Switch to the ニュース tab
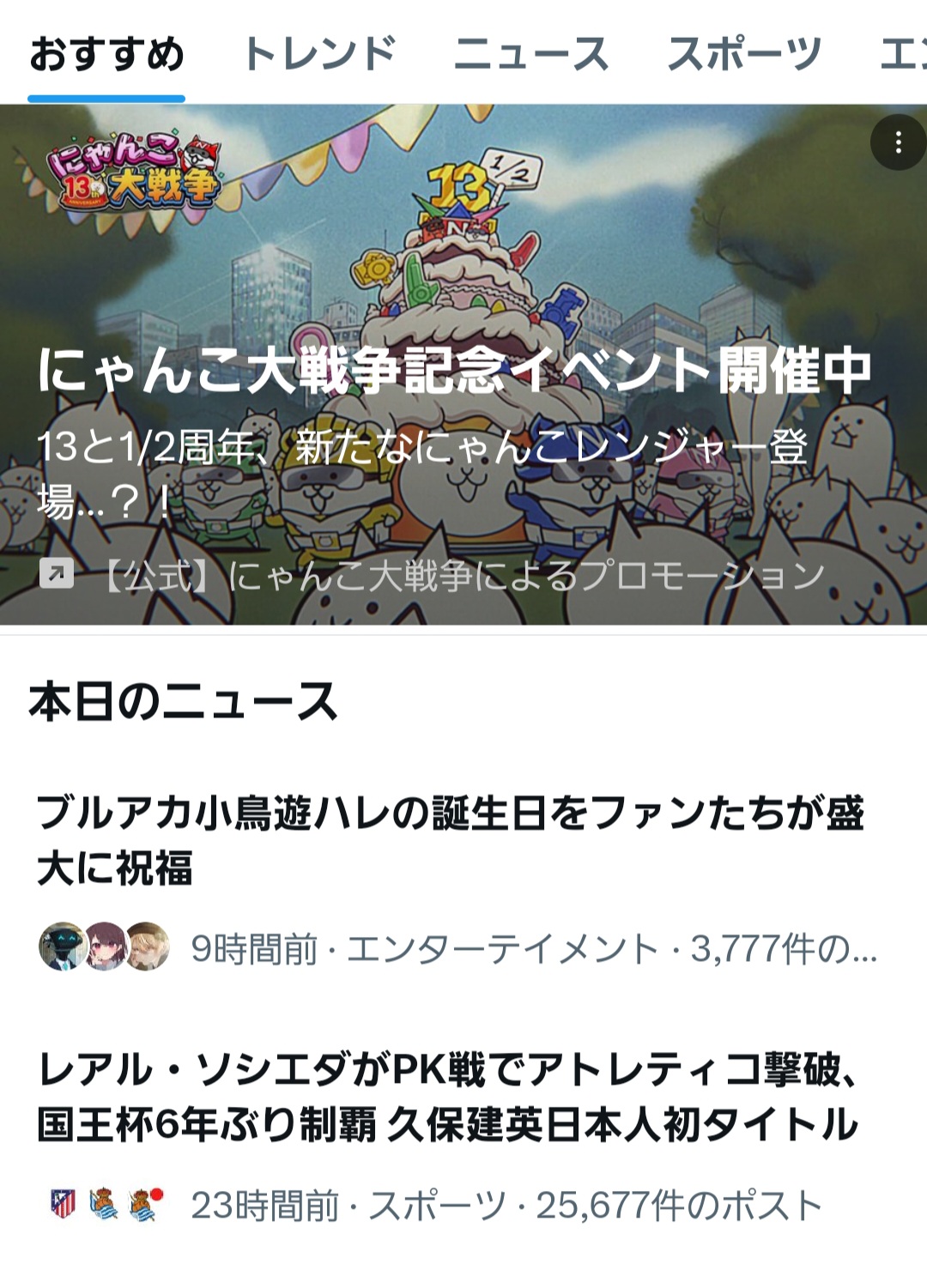The image size is (927, 1288). (x=530, y=53)
